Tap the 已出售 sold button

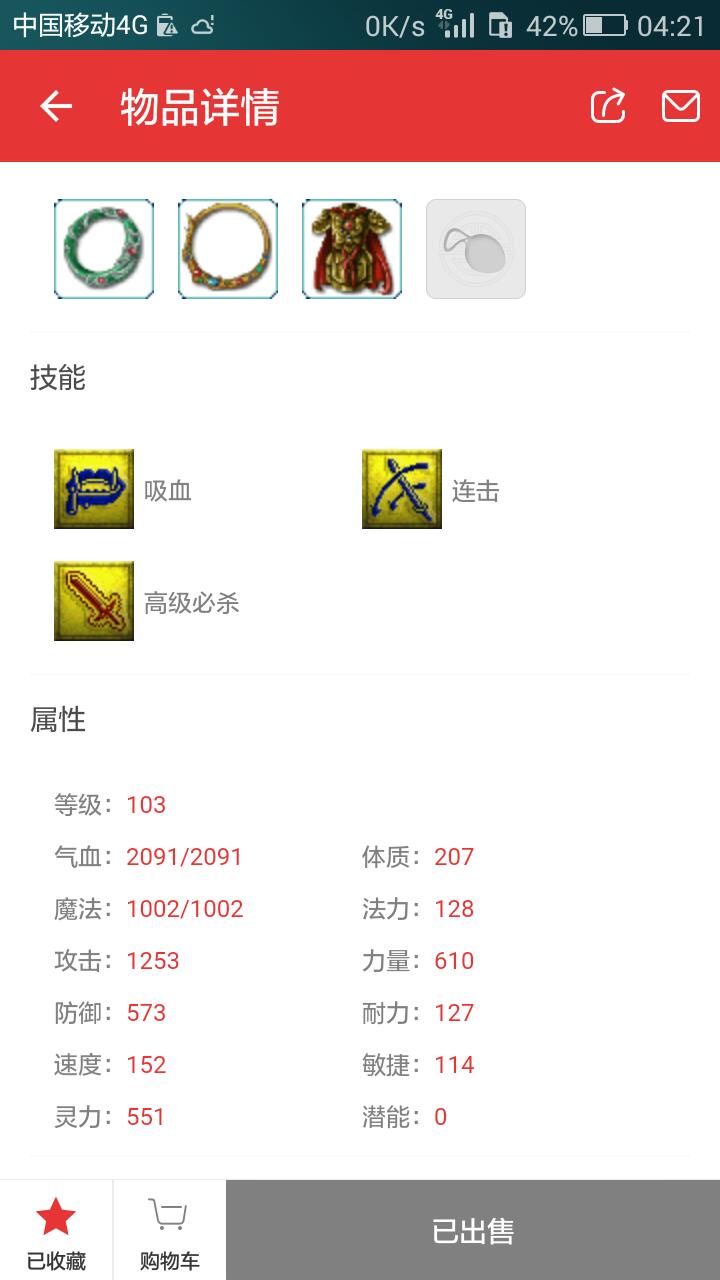point(473,1230)
